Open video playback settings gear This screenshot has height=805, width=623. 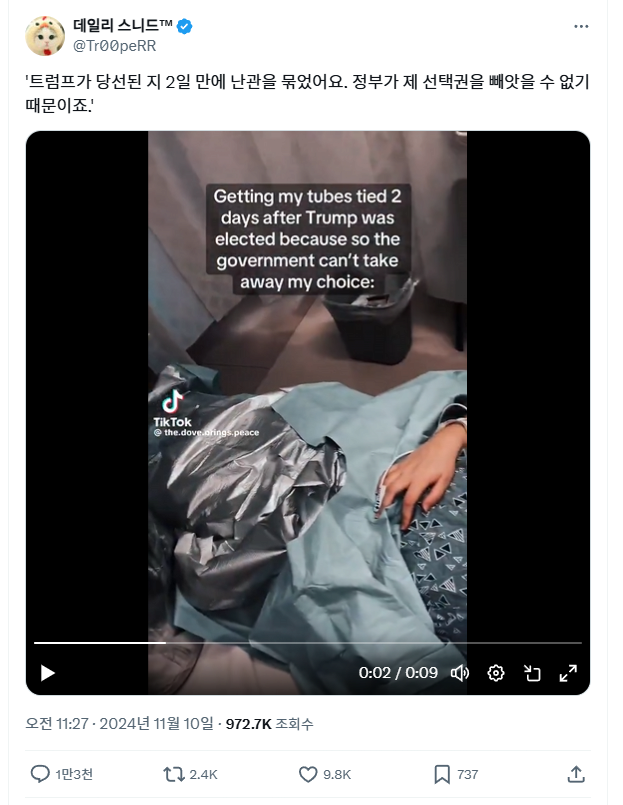tap(496, 673)
